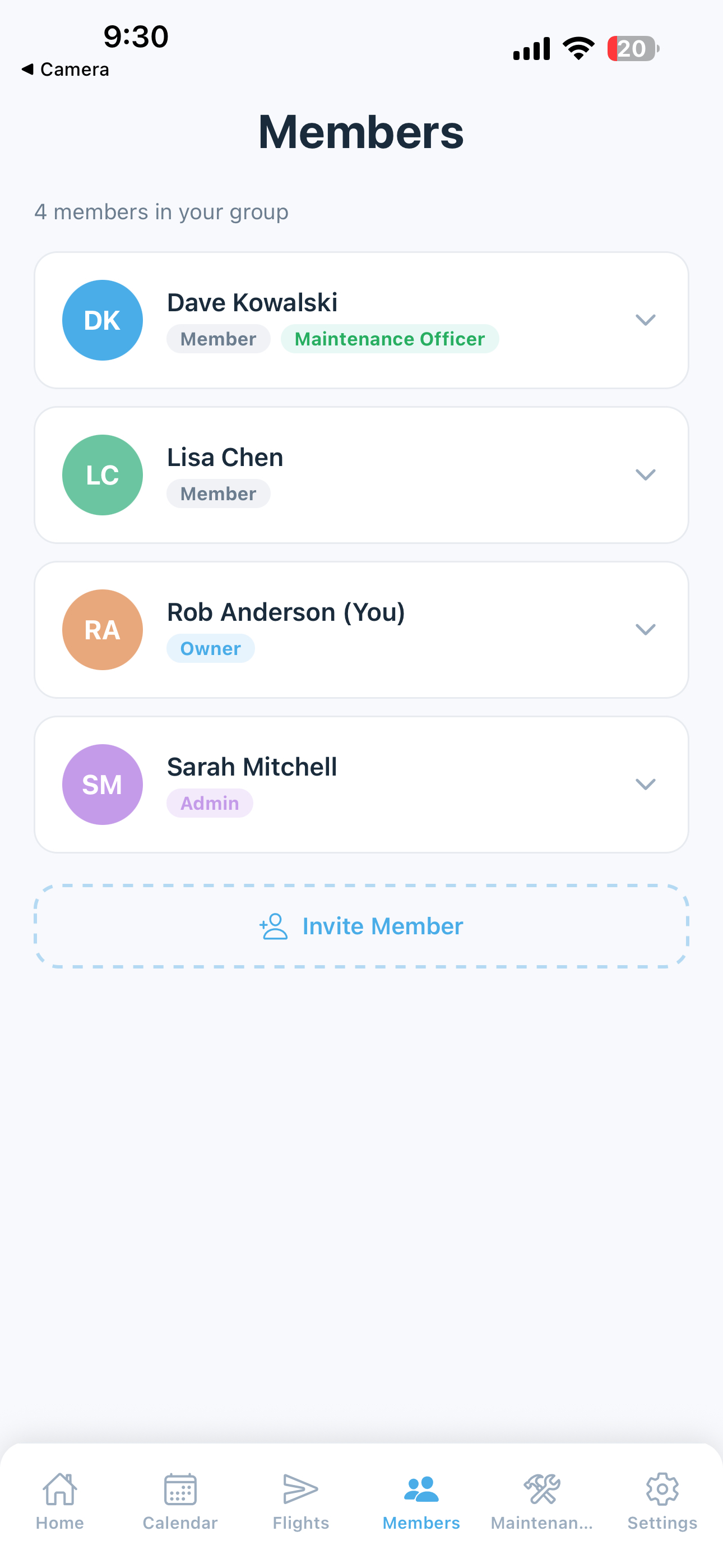Viewport: 723px width, 1568px height.
Task: Open the Calendar icon
Action: 179,1490
